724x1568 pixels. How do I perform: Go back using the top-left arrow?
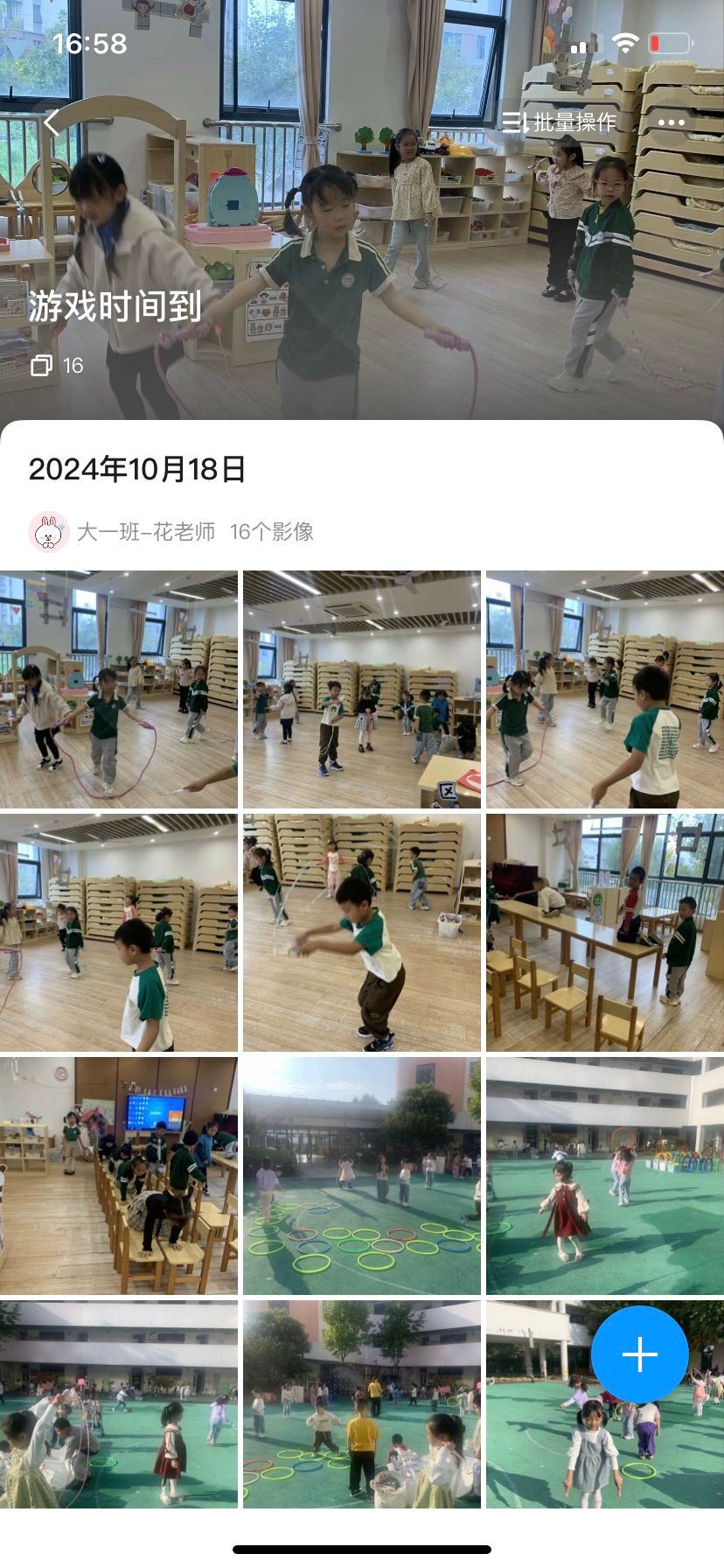pos(52,122)
